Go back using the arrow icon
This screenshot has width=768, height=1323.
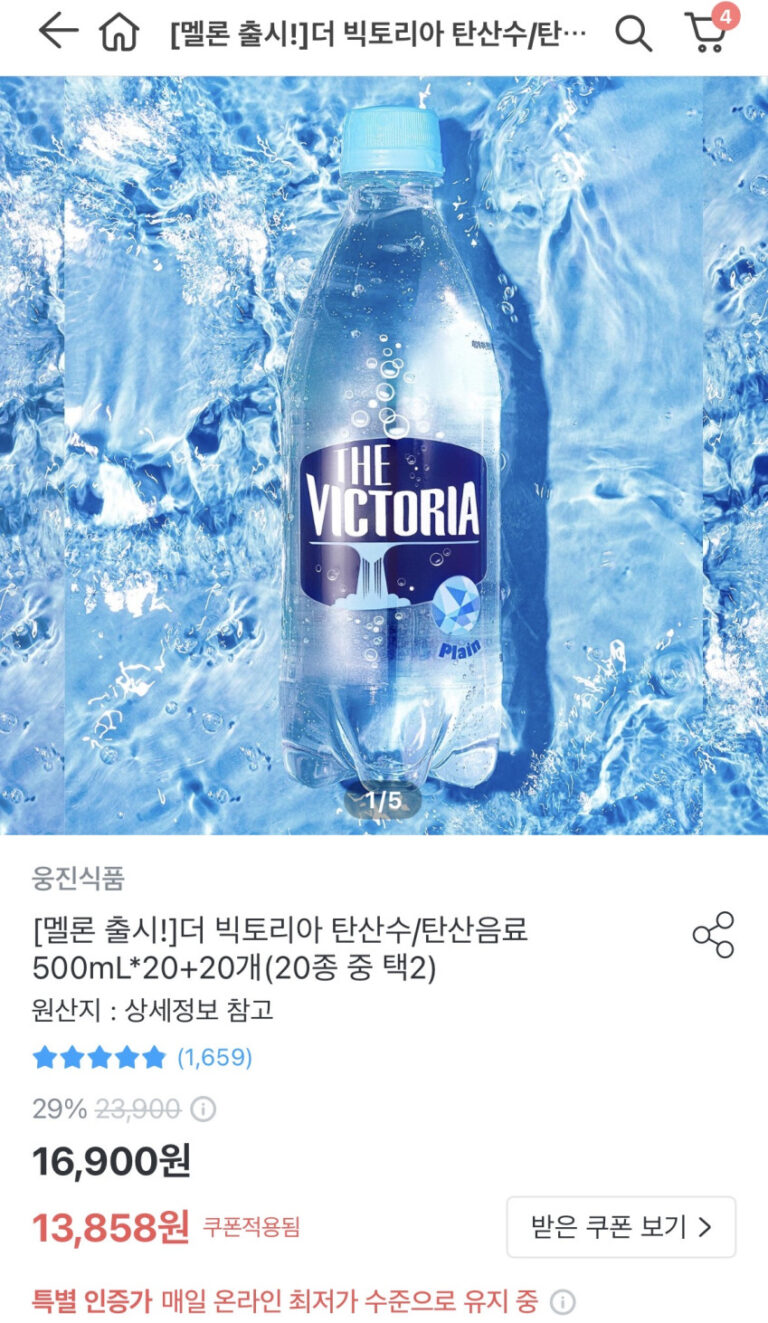pyautogui.click(x=58, y=32)
